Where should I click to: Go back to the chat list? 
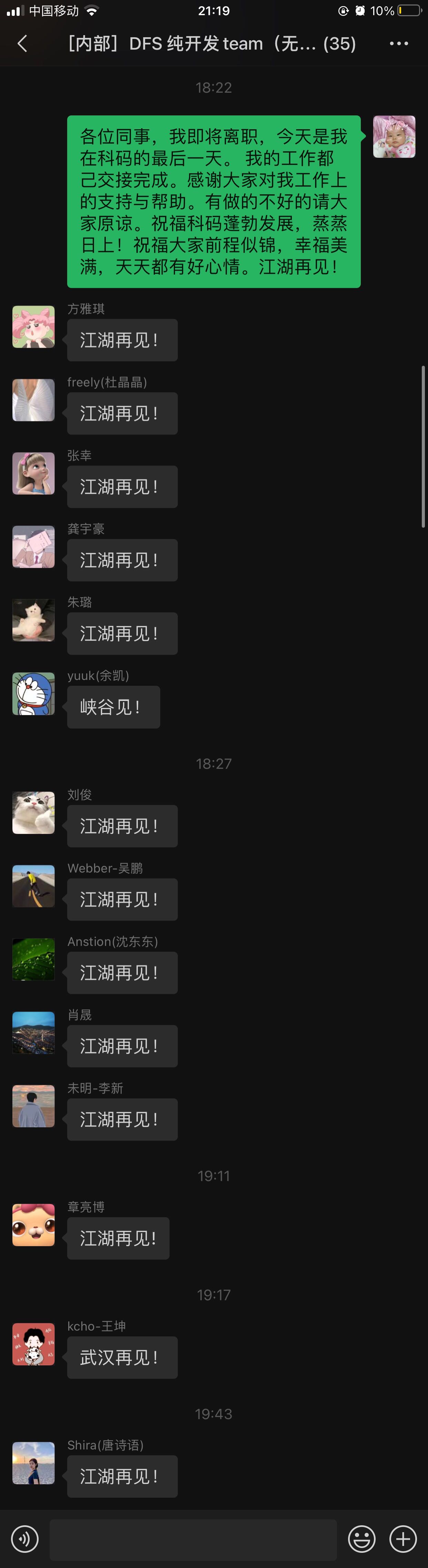pyautogui.click(x=22, y=43)
